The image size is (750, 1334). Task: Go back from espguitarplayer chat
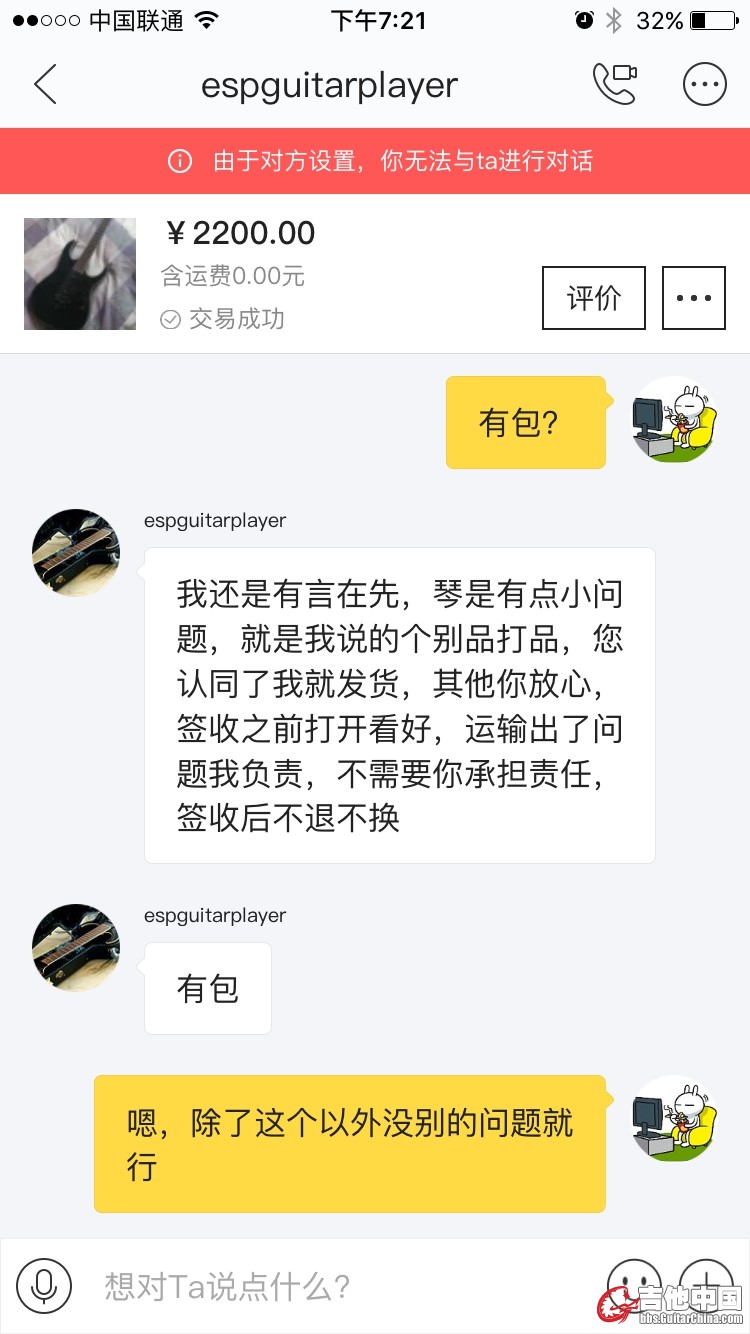click(45, 85)
